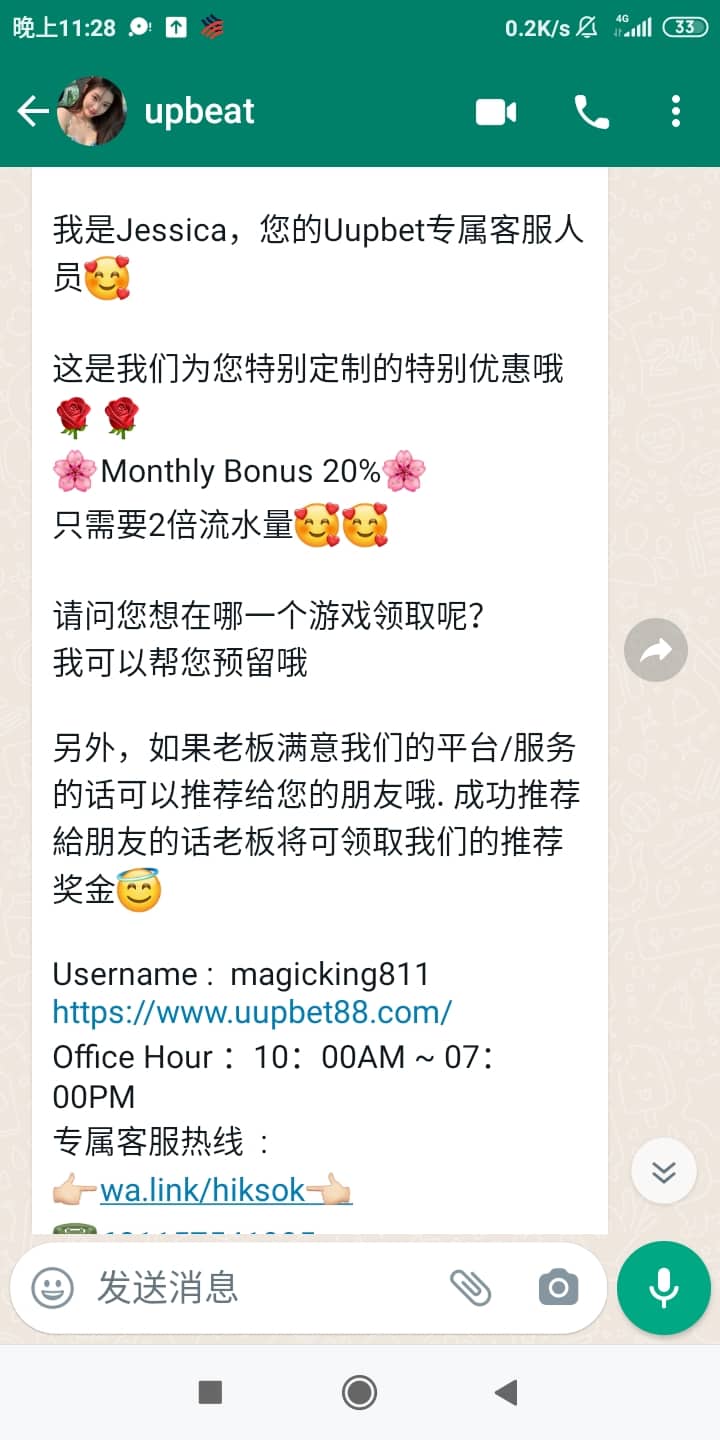Start a video call with upbeat

tap(496, 112)
